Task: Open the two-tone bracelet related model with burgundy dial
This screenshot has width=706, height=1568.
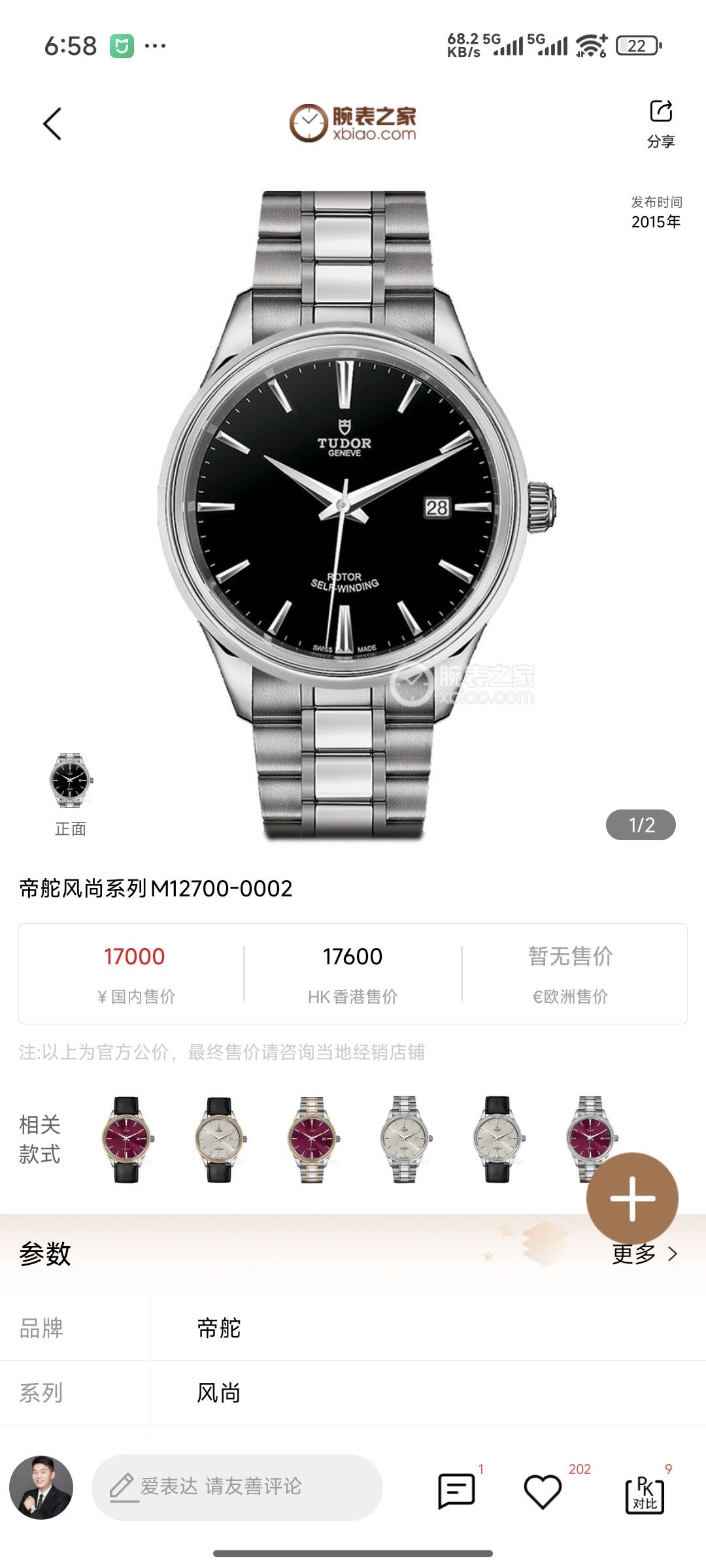Action: click(x=312, y=1140)
